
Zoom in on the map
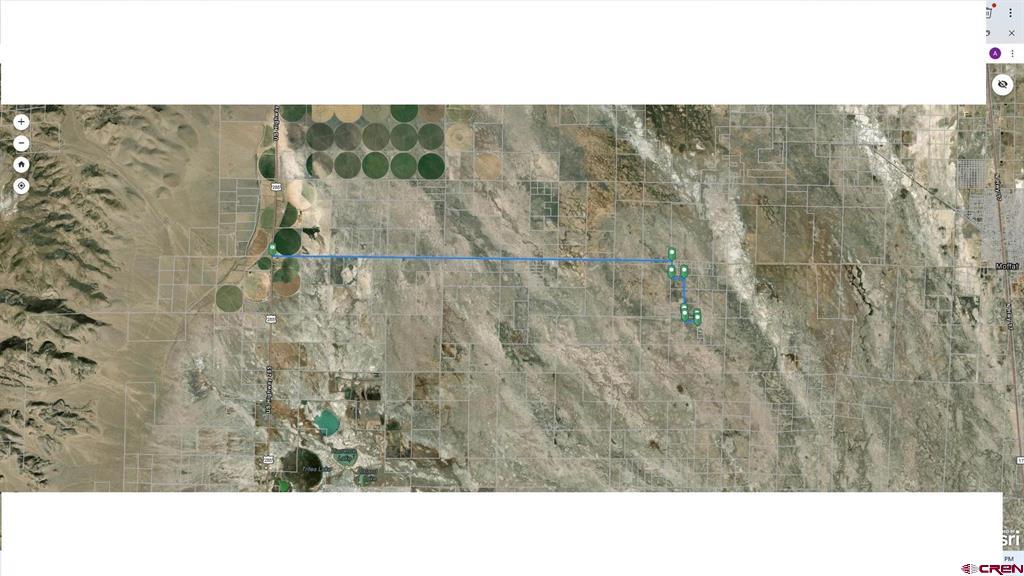pos(21,122)
